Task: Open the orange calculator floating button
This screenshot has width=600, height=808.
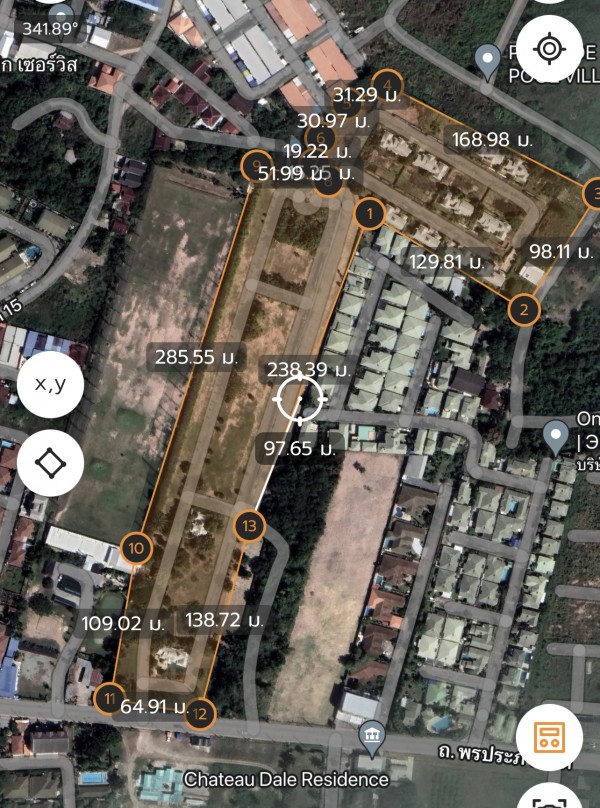Action: 549,737
